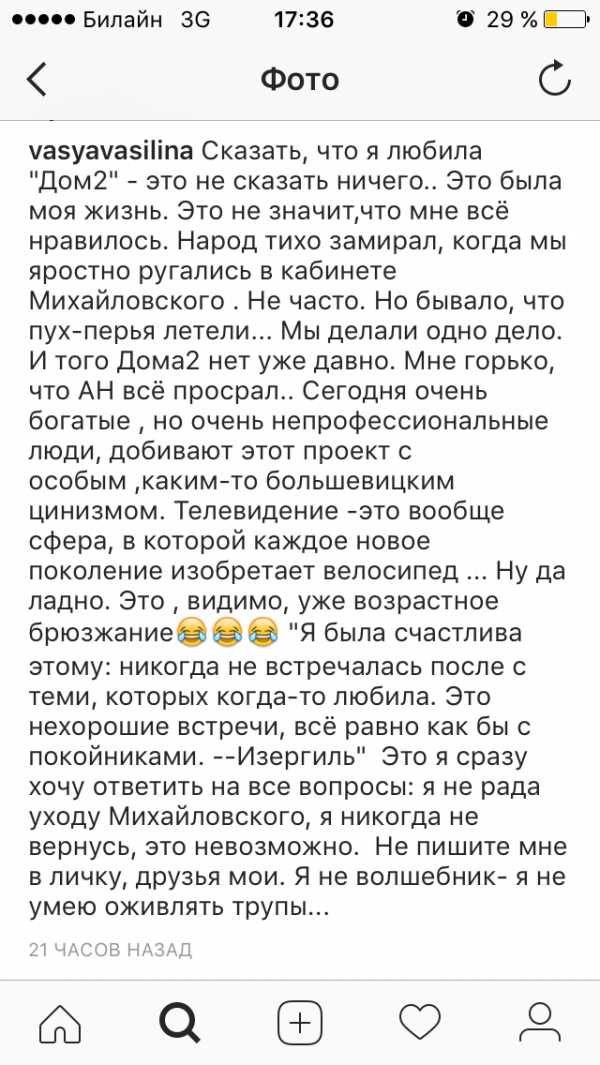Open vasyavasilina's profile
The image size is (600, 1065).
point(112,151)
